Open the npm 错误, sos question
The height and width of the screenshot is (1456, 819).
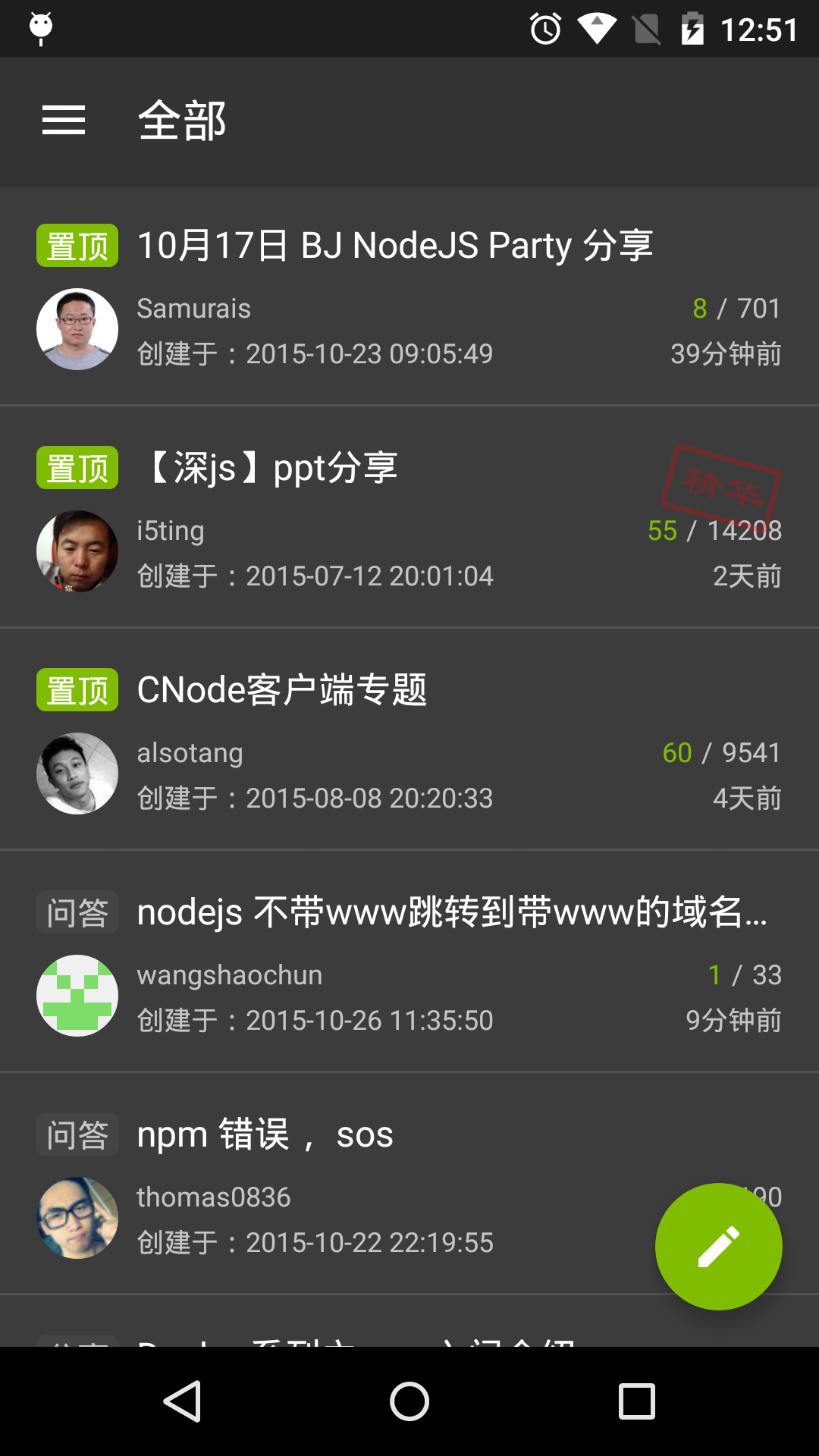click(x=409, y=1184)
